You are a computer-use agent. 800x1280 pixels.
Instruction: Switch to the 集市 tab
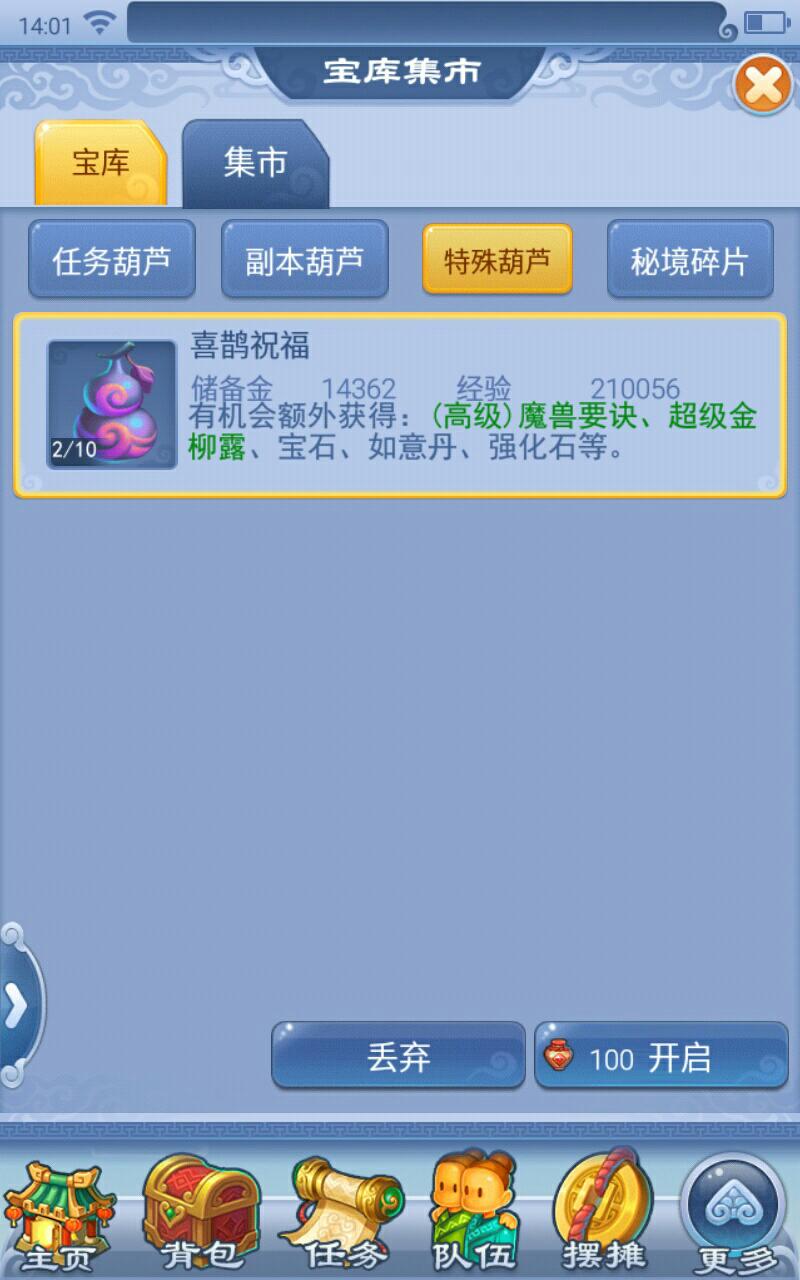pos(255,163)
